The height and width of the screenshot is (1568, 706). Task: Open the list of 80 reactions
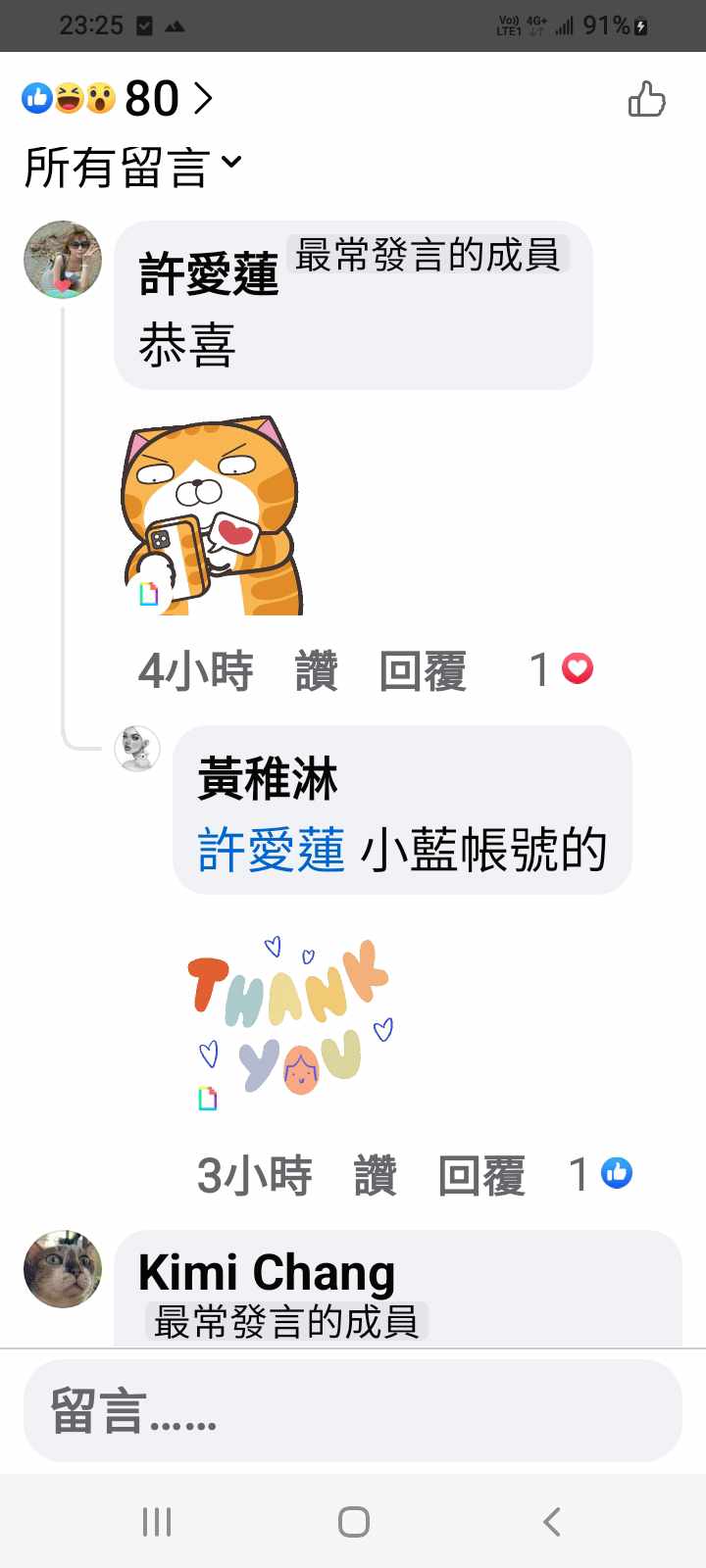click(x=118, y=98)
